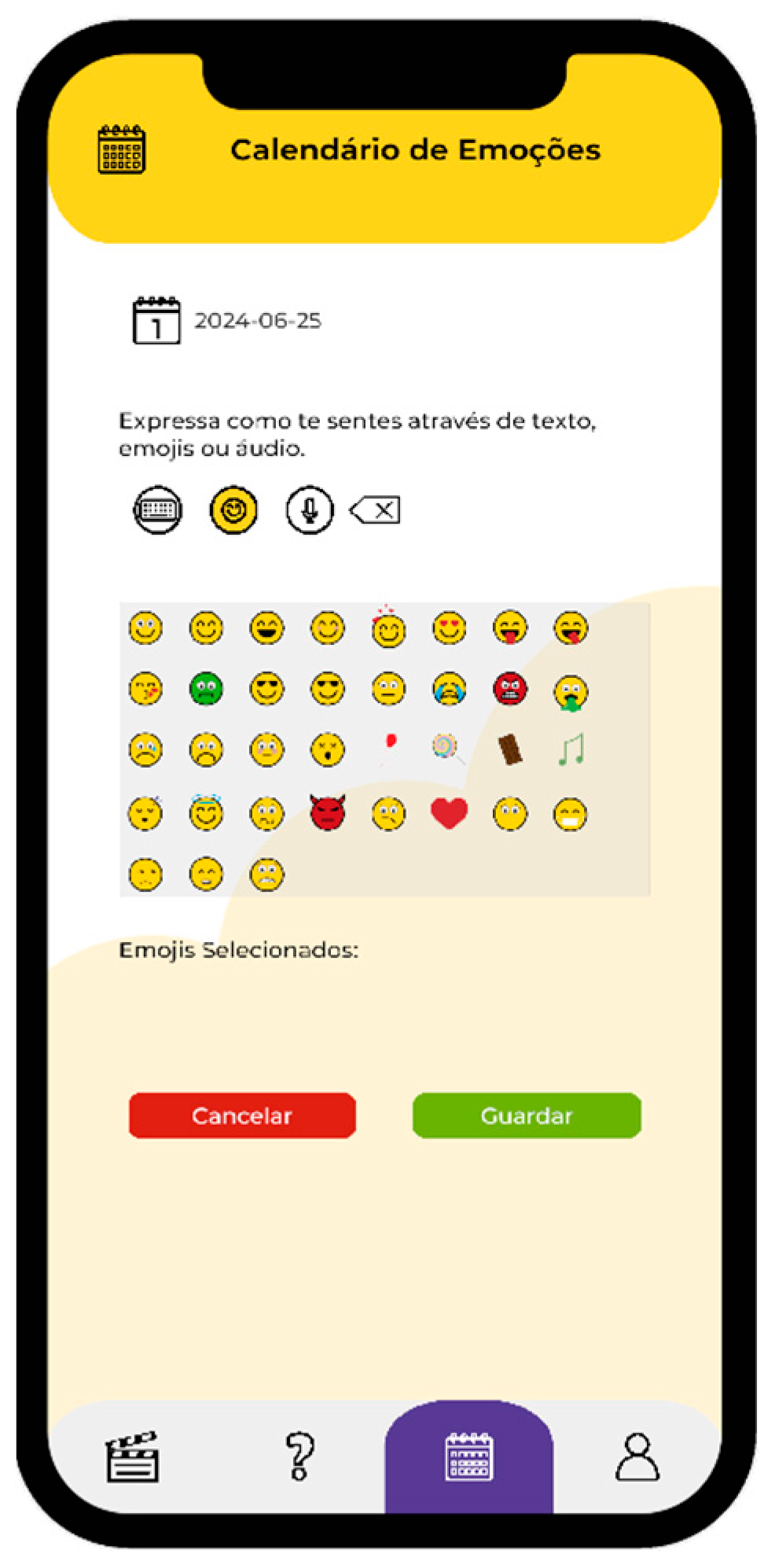Open the clapperboard videos tab
The image size is (775, 1568).
tap(132, 1456)
